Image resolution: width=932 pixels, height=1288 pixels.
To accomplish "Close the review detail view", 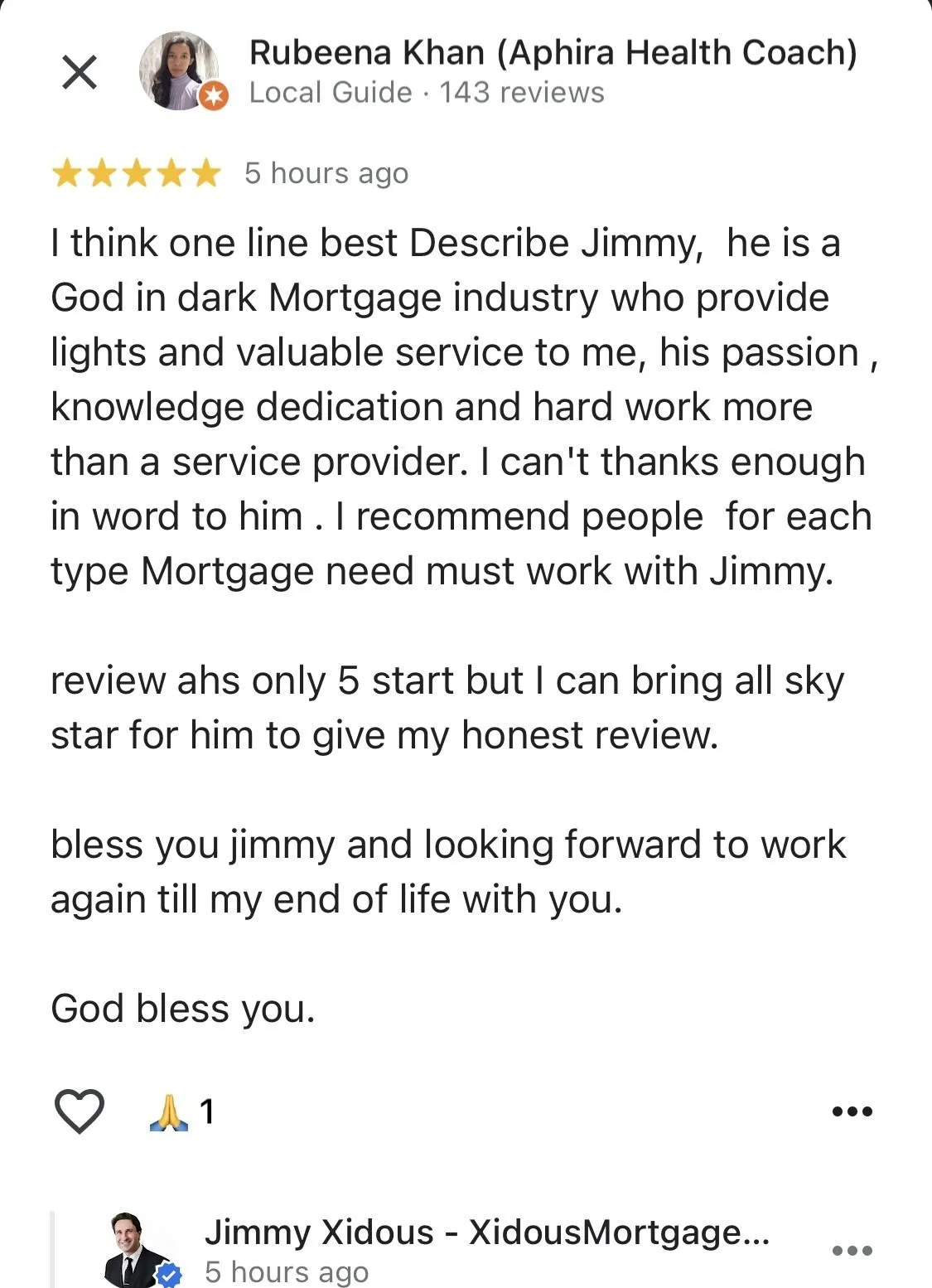I will [80, 72].
